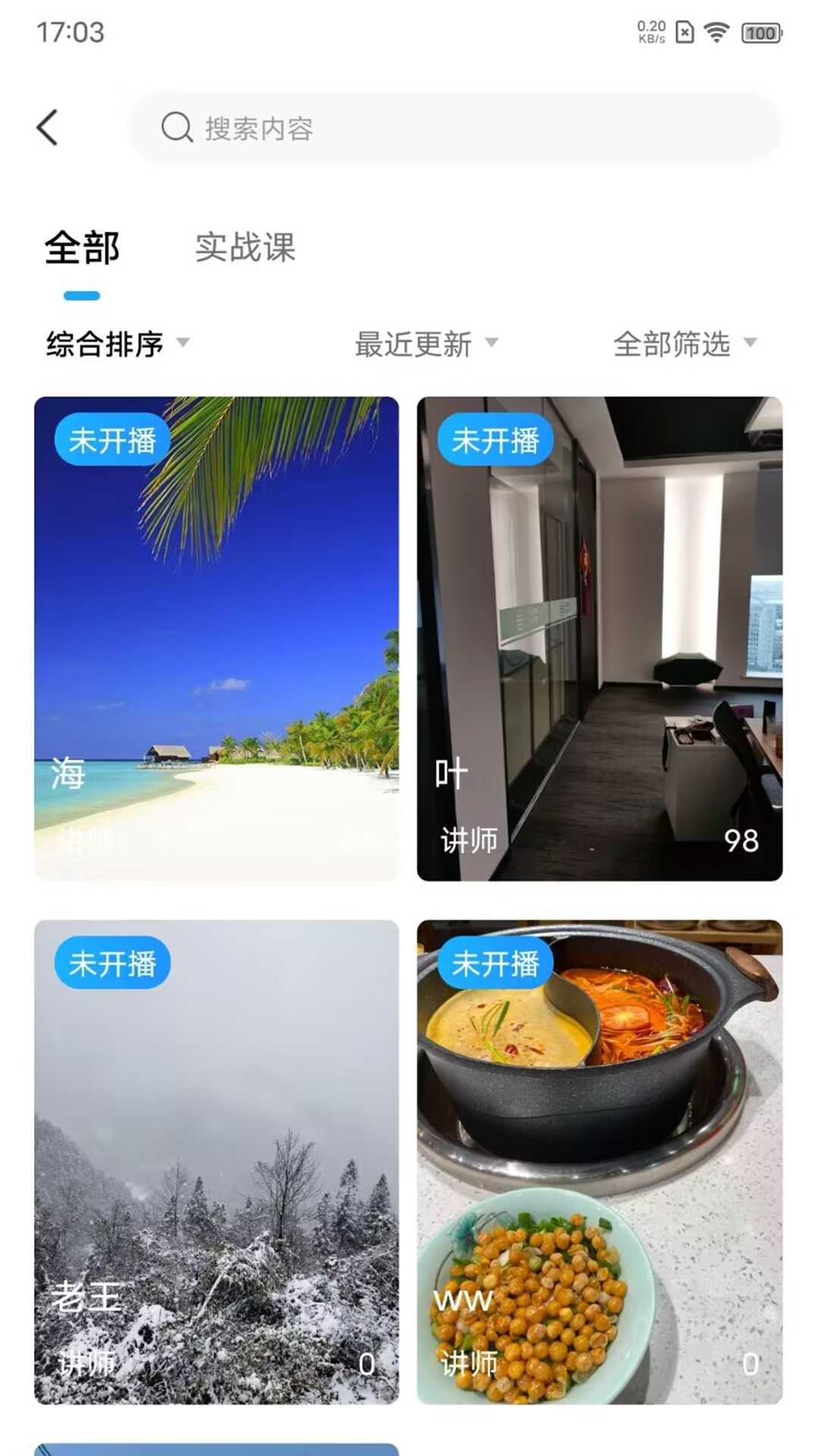The width and height of the screenshot is (819, 1456).
Task: Click the 未开播 badge on the snowy forest course
Action: point(111,961)
